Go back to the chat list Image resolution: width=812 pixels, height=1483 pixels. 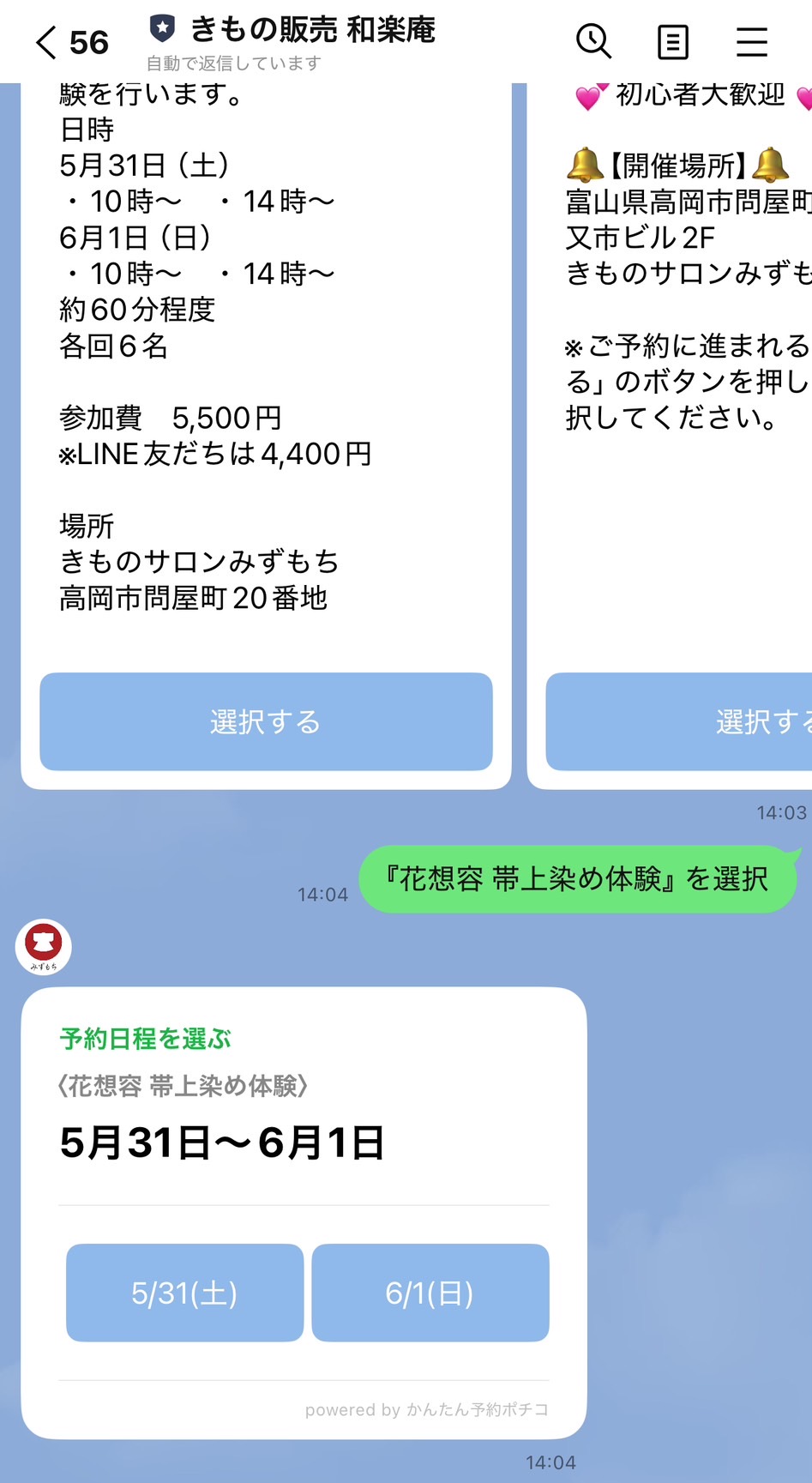click(x=47, y=42)
